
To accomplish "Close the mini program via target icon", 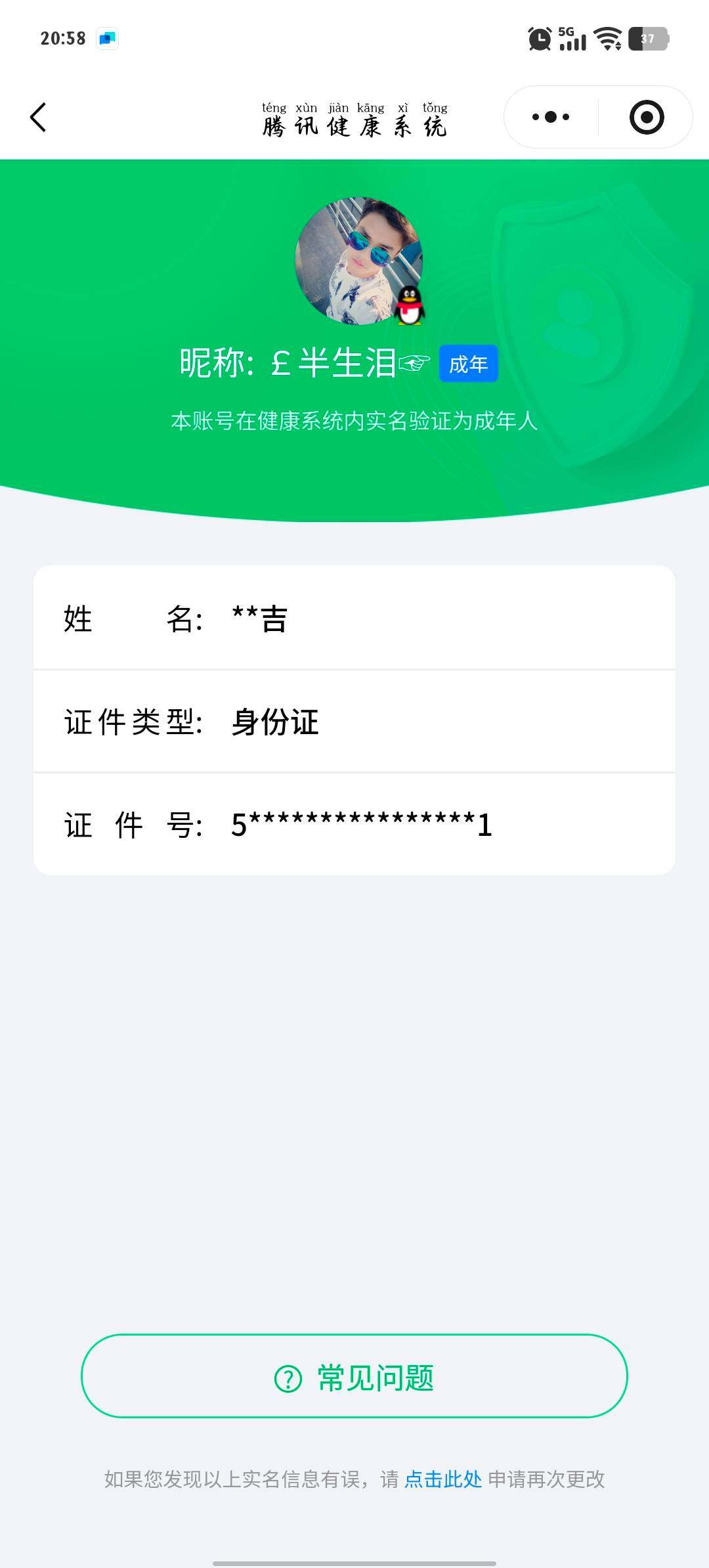I will [646, 118].
